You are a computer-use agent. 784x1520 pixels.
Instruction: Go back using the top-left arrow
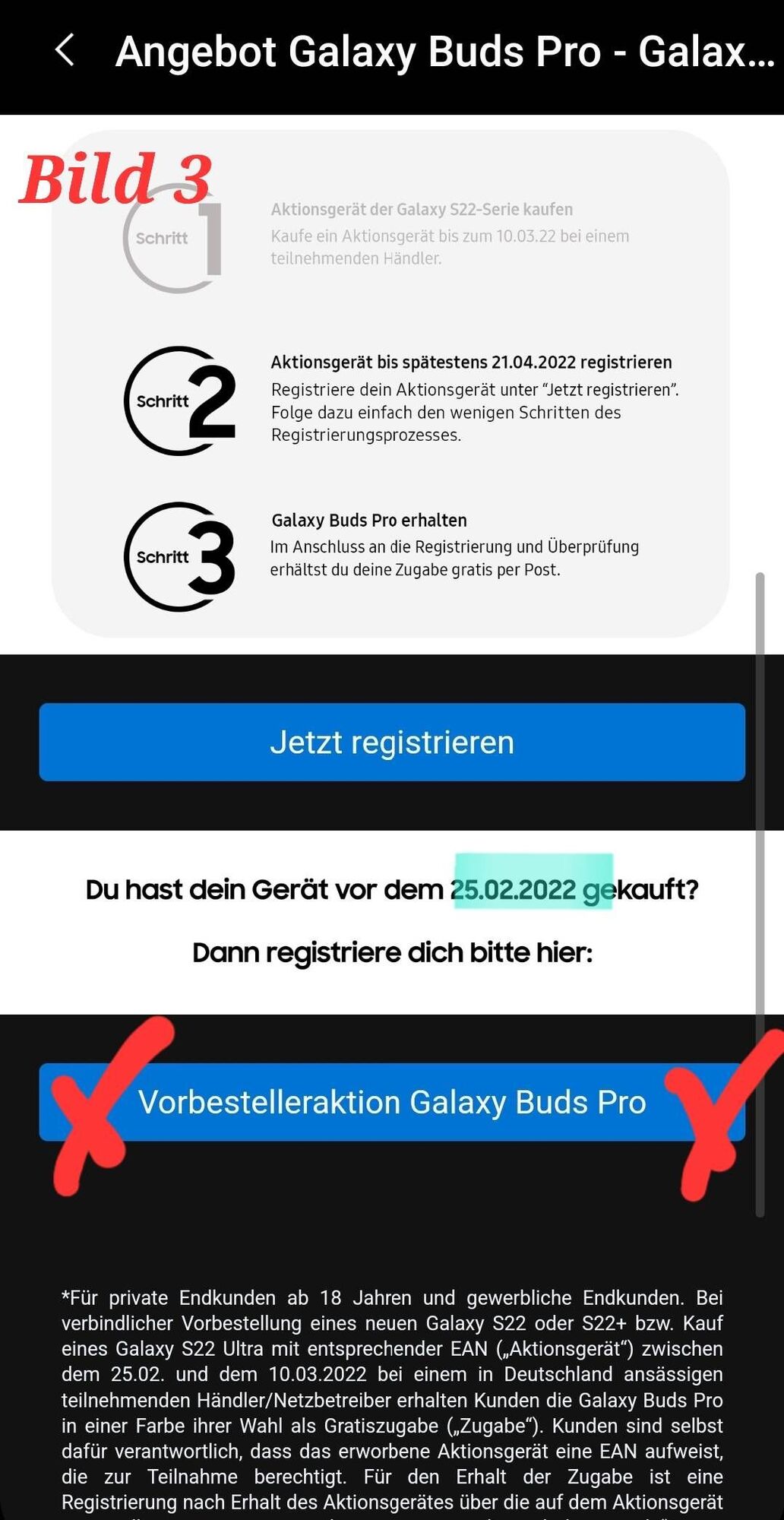pyautogui.click(x=65, y=51)
